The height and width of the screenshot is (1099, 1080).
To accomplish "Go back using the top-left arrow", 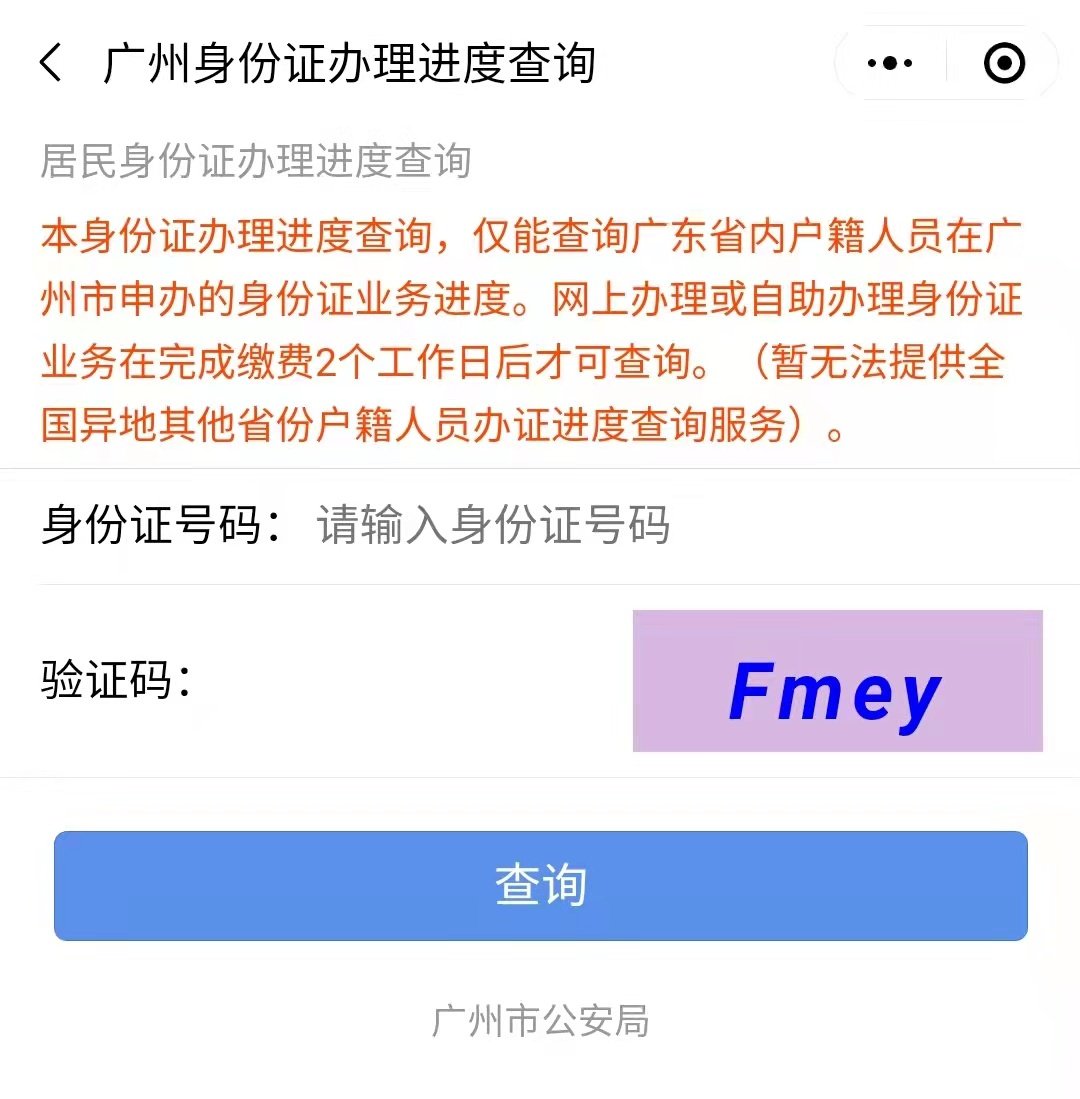I will [50, 64].
